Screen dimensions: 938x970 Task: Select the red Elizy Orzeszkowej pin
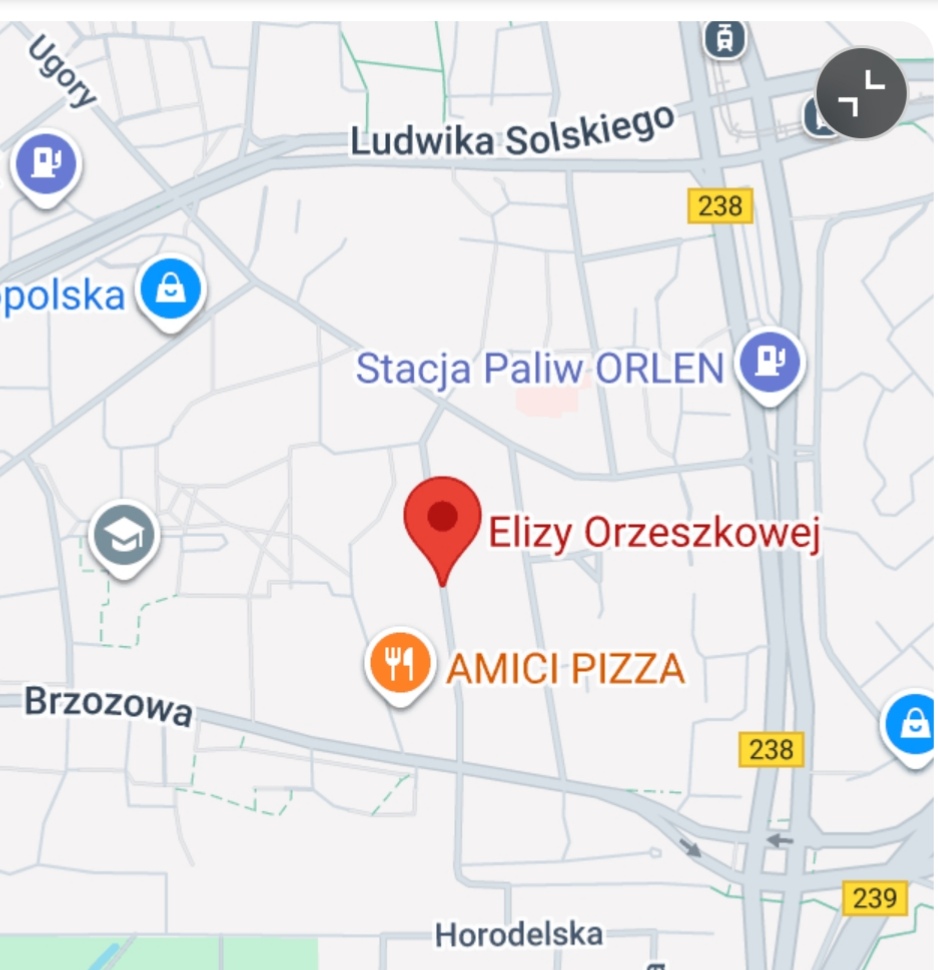click(442, 520)
